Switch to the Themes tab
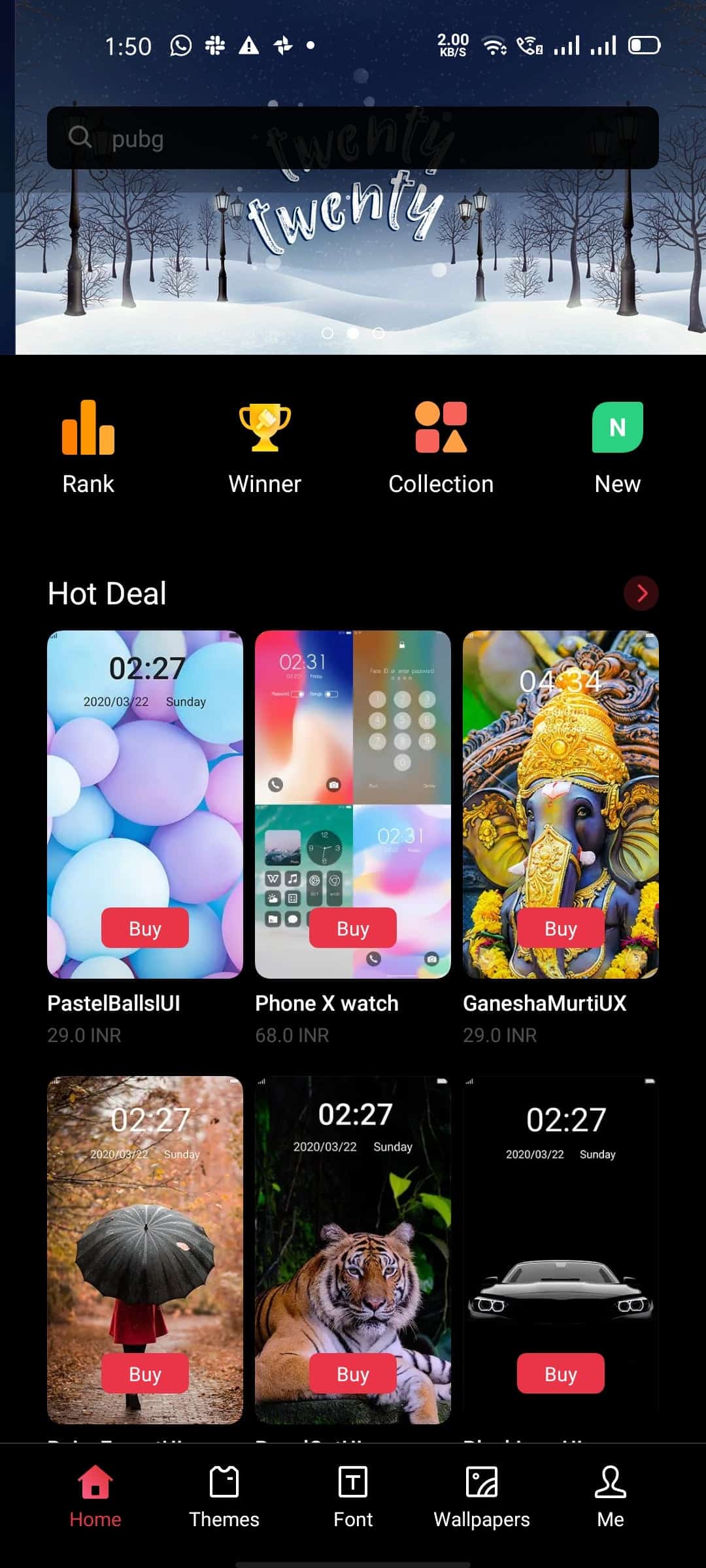This screenshot has height=1568, width=706. (x=224, y=1497)
